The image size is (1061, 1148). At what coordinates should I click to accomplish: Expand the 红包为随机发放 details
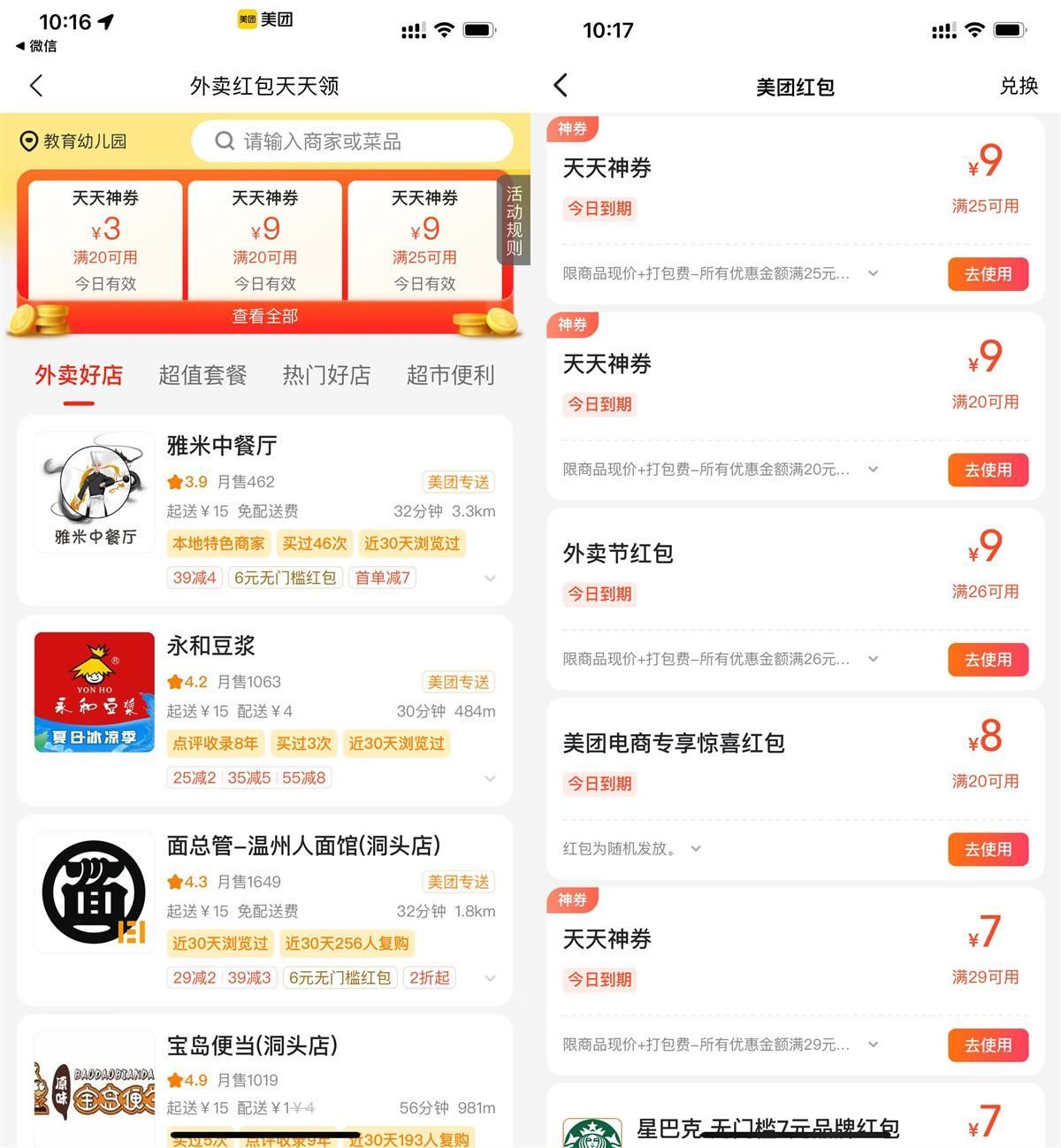(696, 849)
